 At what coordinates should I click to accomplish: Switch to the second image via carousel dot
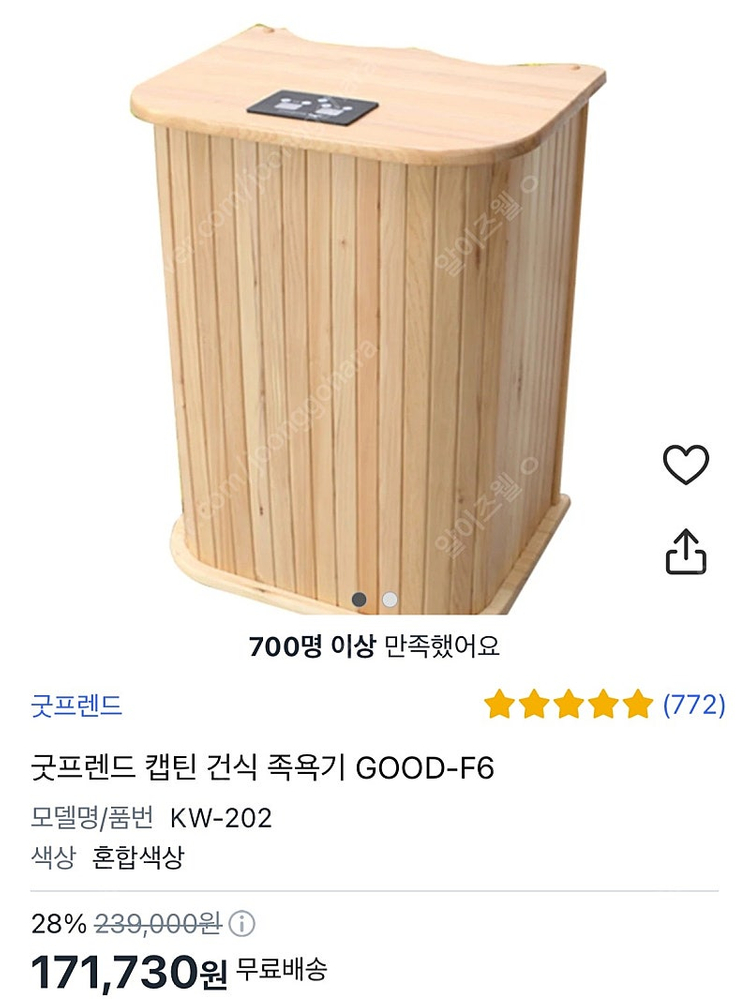(x=388, y=598)
